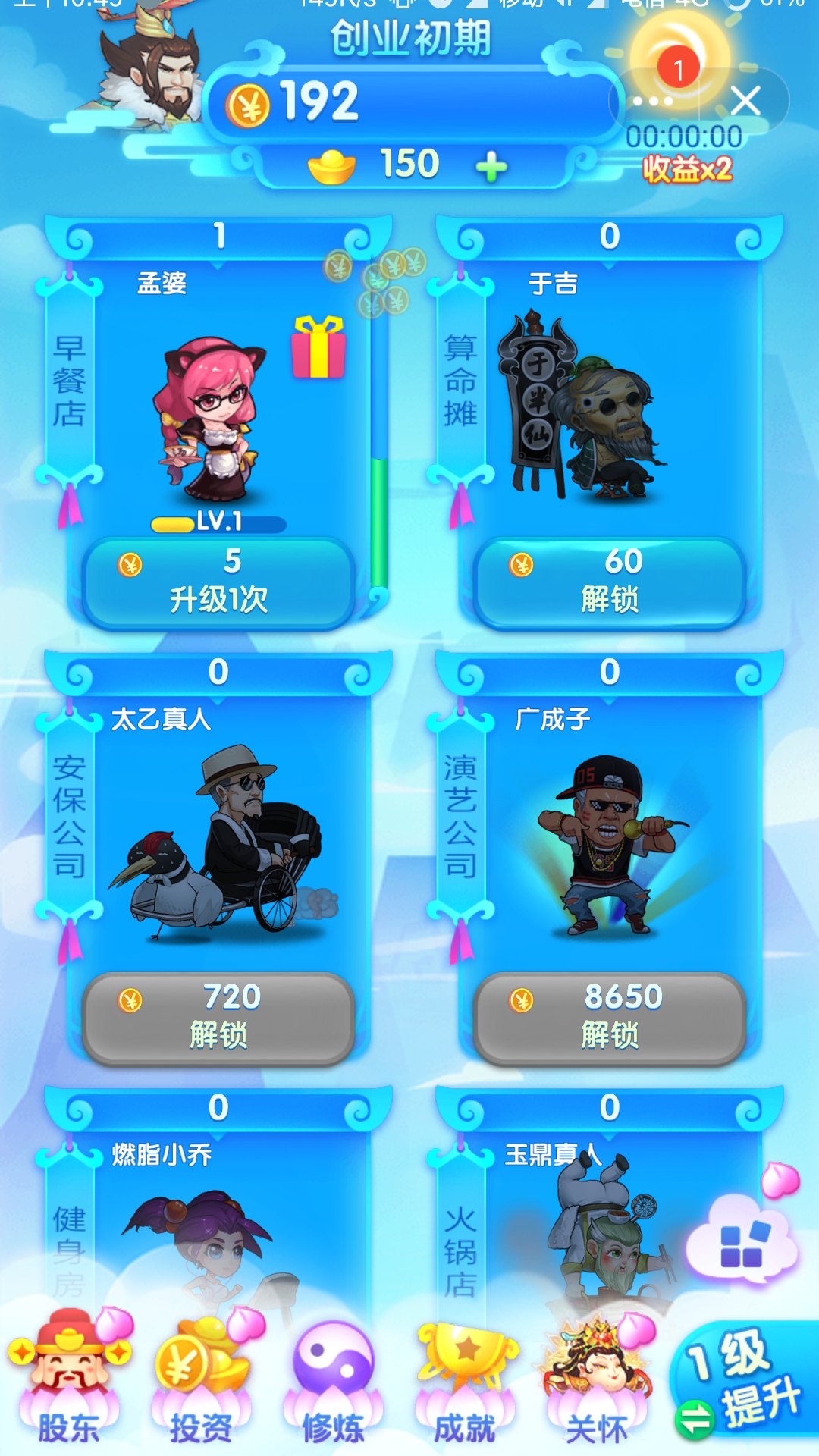Unlock 于吉's fortune stall for 60 coins

(x=610, y=582)
